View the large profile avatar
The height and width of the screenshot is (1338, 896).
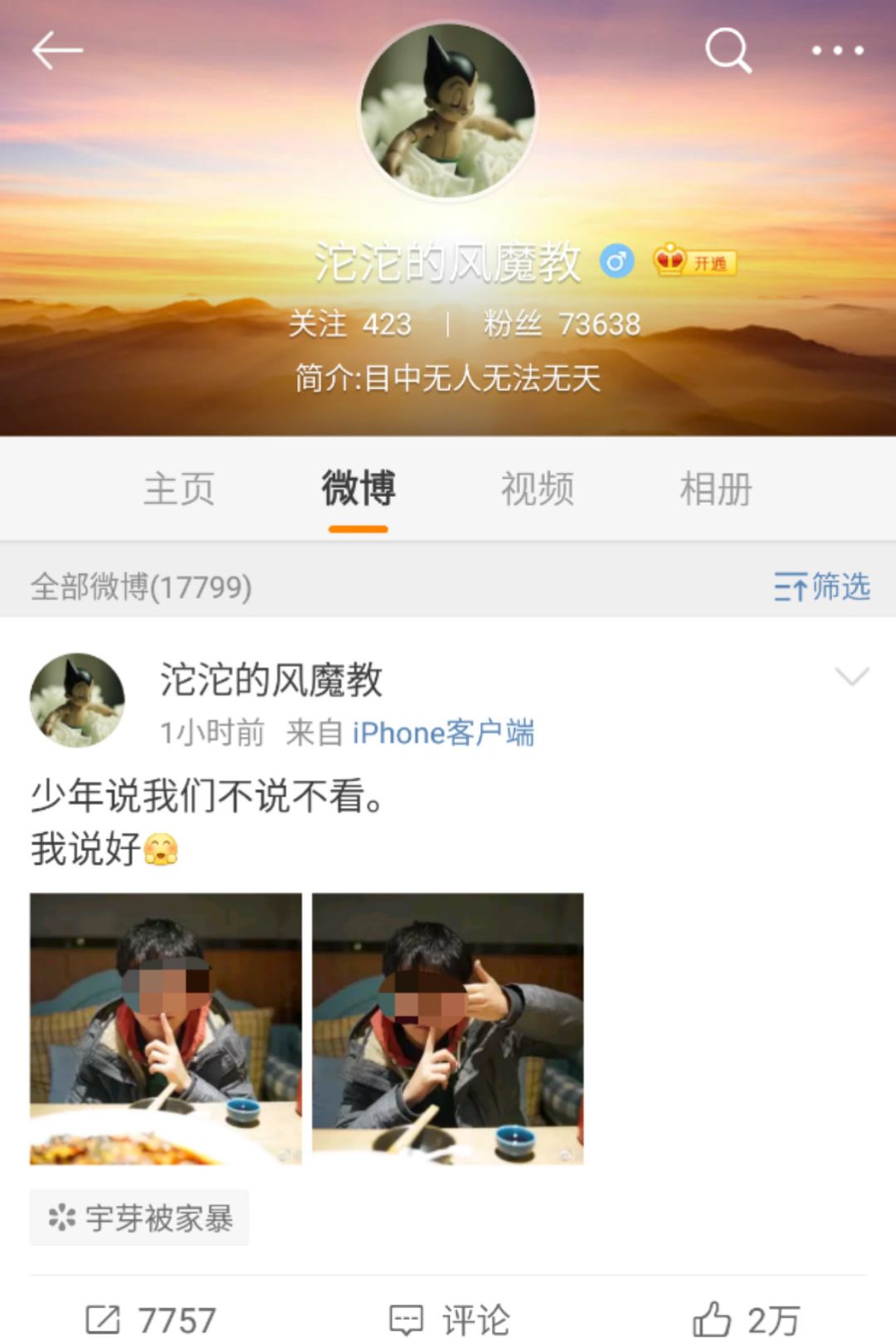coord(448,112)
